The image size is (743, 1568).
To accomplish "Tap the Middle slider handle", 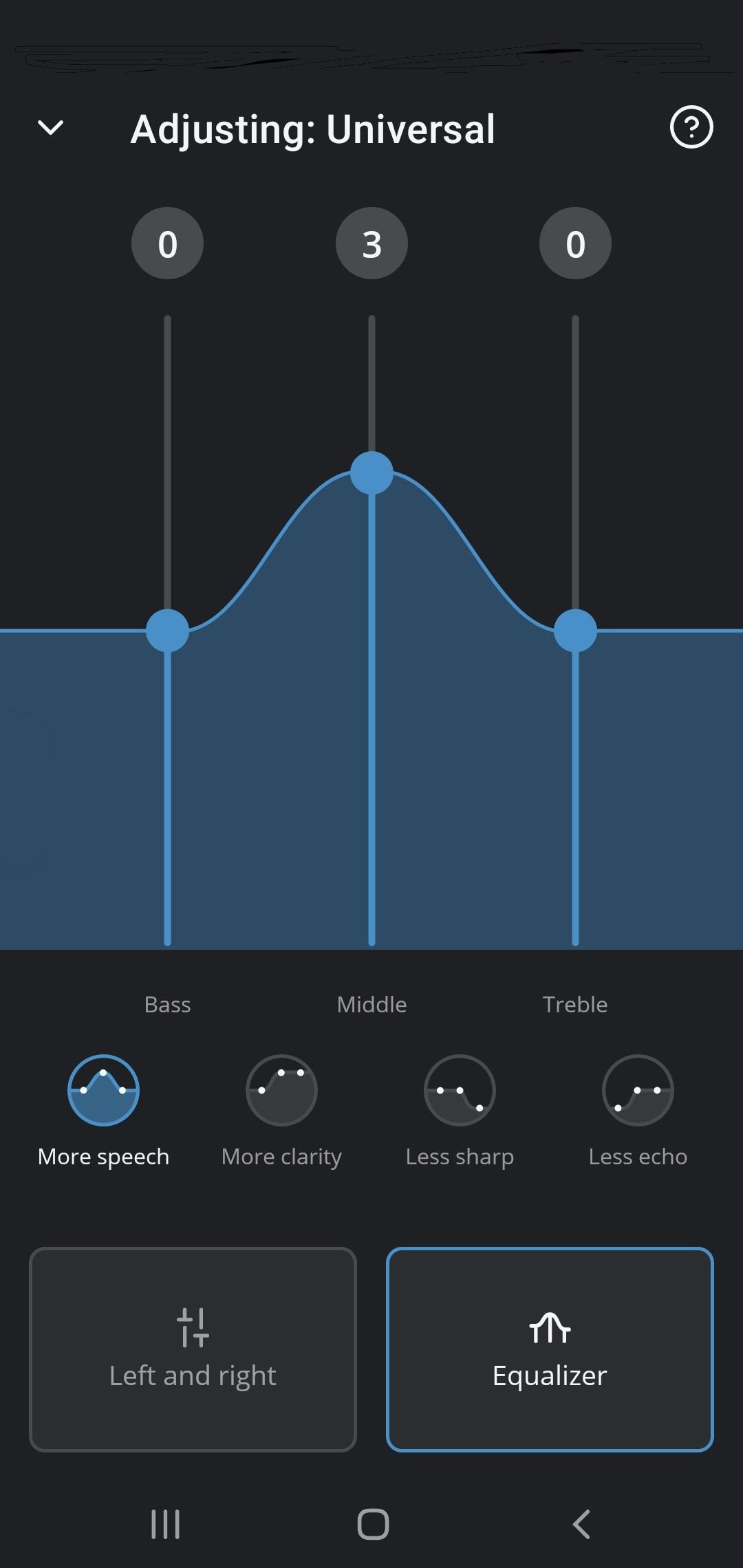I will [x=371, y=473].
